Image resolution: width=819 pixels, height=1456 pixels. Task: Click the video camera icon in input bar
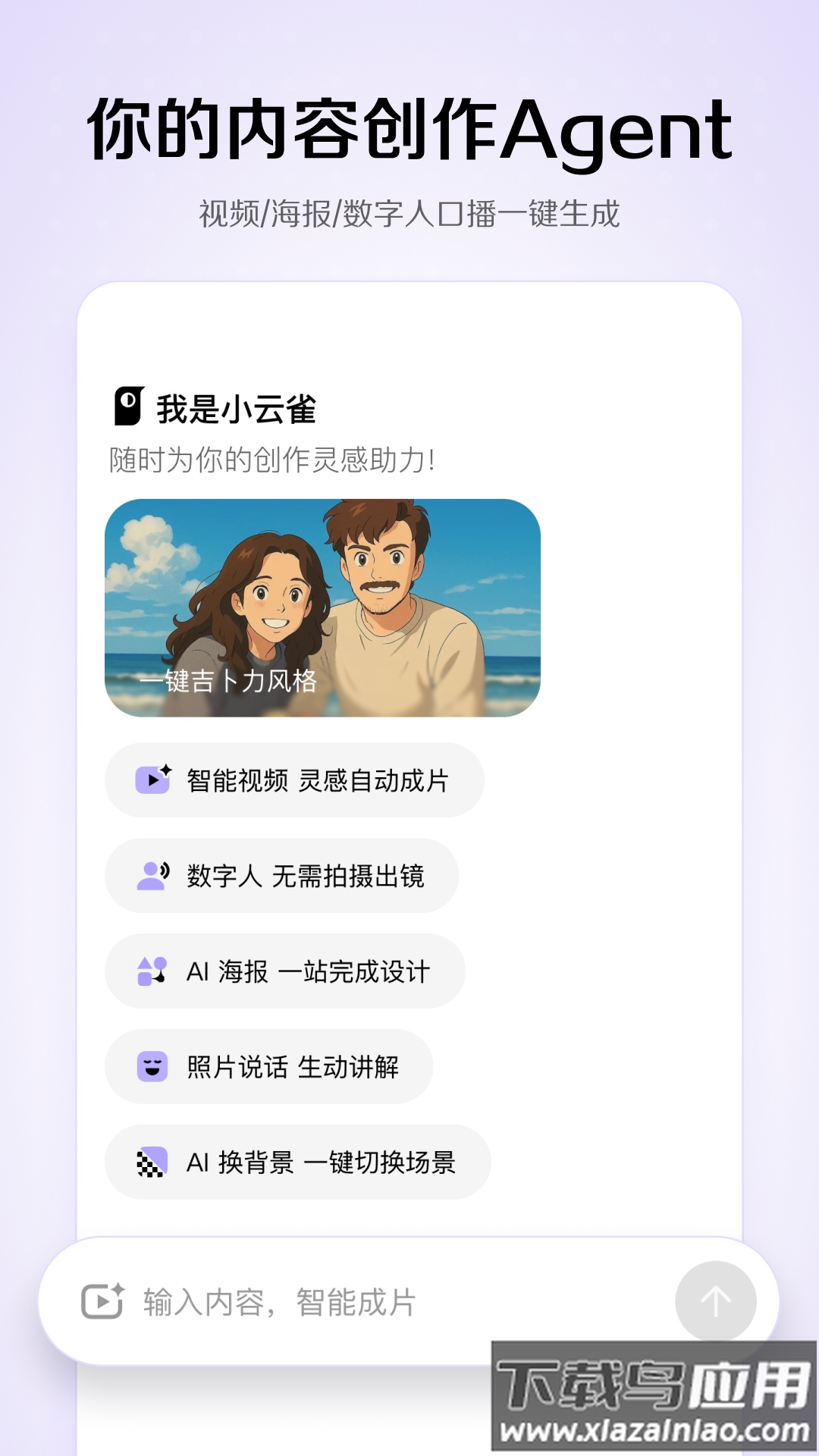pos(101,1303)
